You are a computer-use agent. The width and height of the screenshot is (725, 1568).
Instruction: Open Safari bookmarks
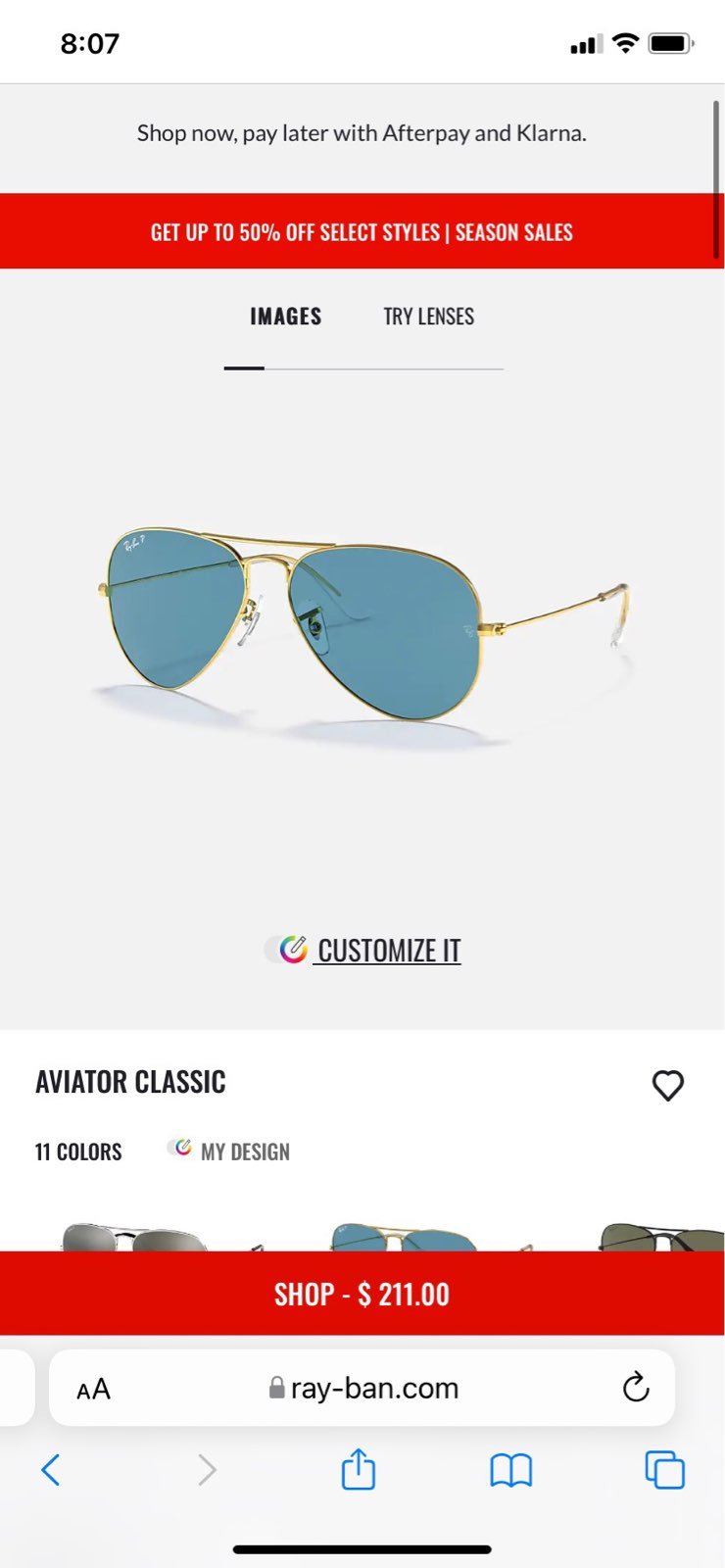[511, 1471]
